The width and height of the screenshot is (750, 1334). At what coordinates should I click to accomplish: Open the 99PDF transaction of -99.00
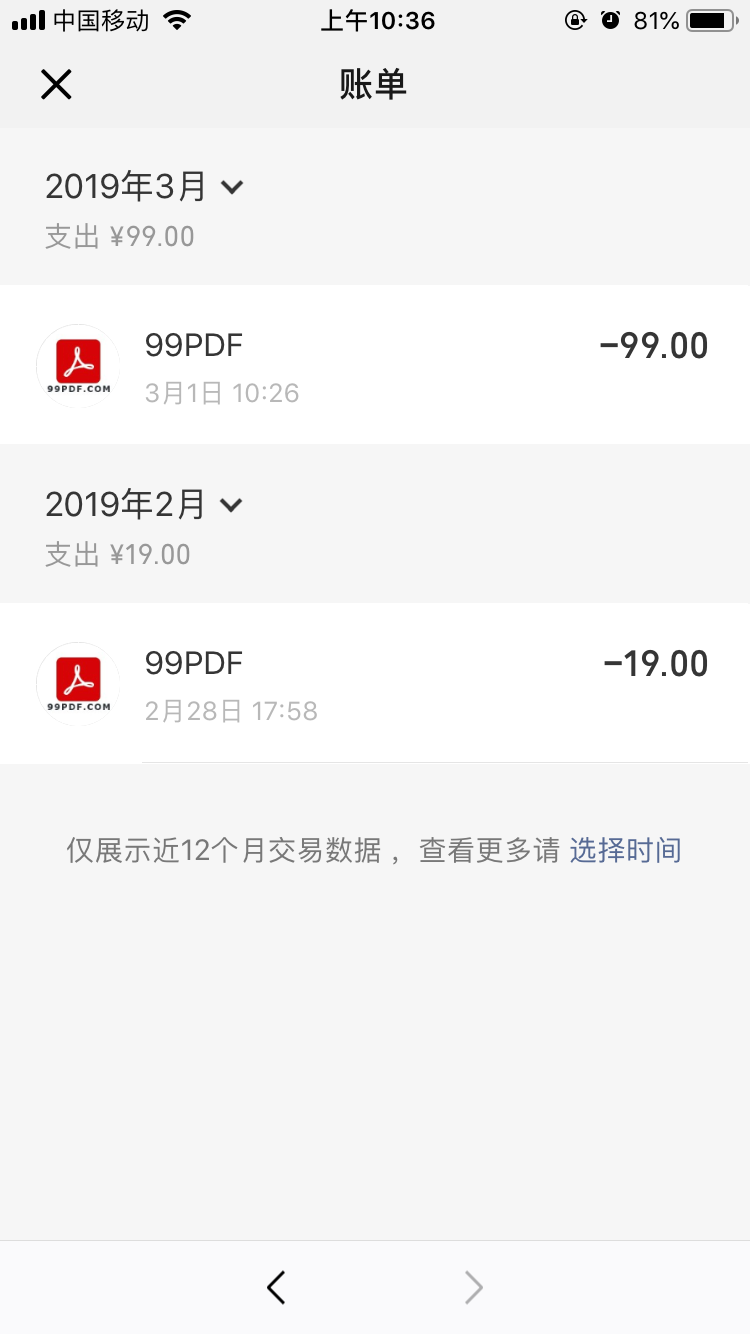click(x=375, y=365)
